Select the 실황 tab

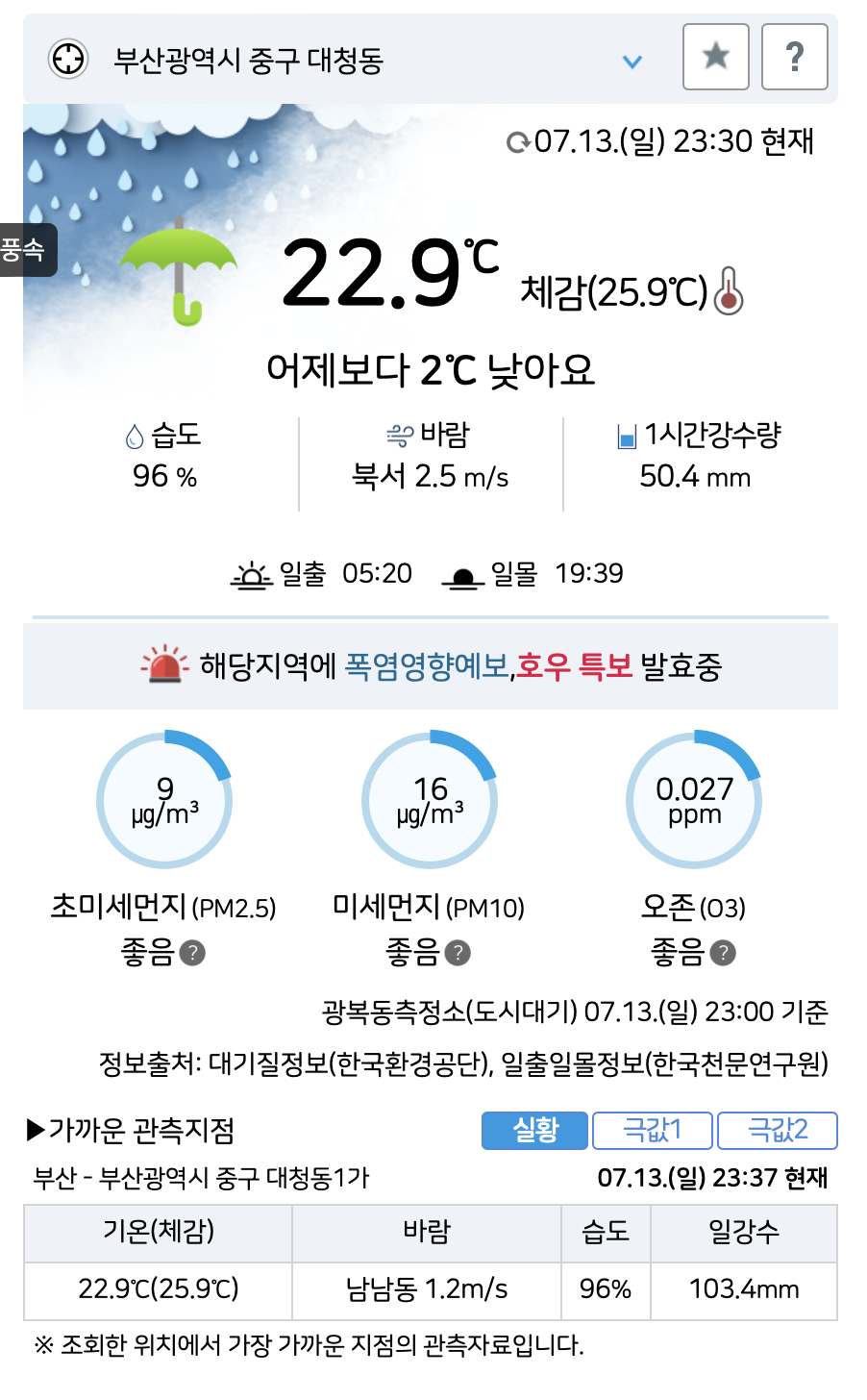click(534, 1130)
